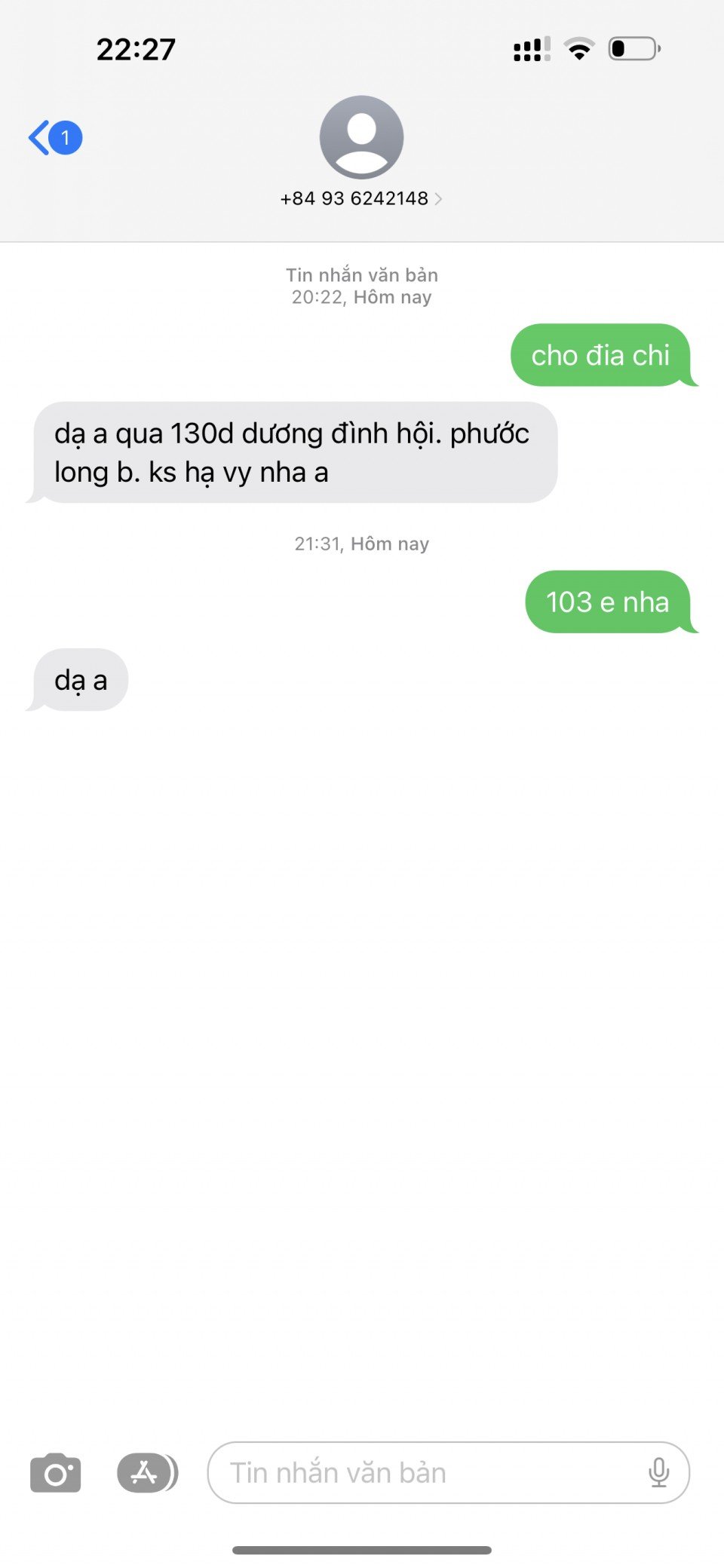This screenshot has width=724, height=1568.
Task: Start voice dictation with the microphone icon
Action: (x=658, y=1473)
